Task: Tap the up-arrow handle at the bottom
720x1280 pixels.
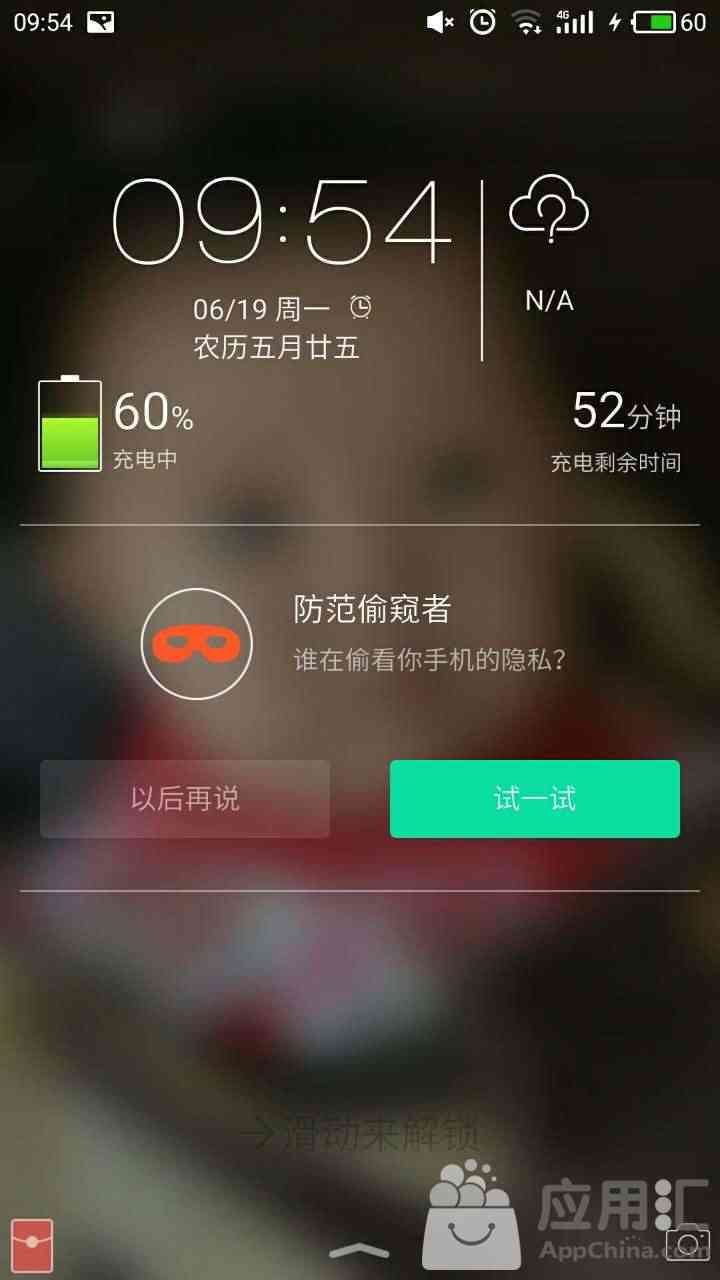Action: 359,1249
